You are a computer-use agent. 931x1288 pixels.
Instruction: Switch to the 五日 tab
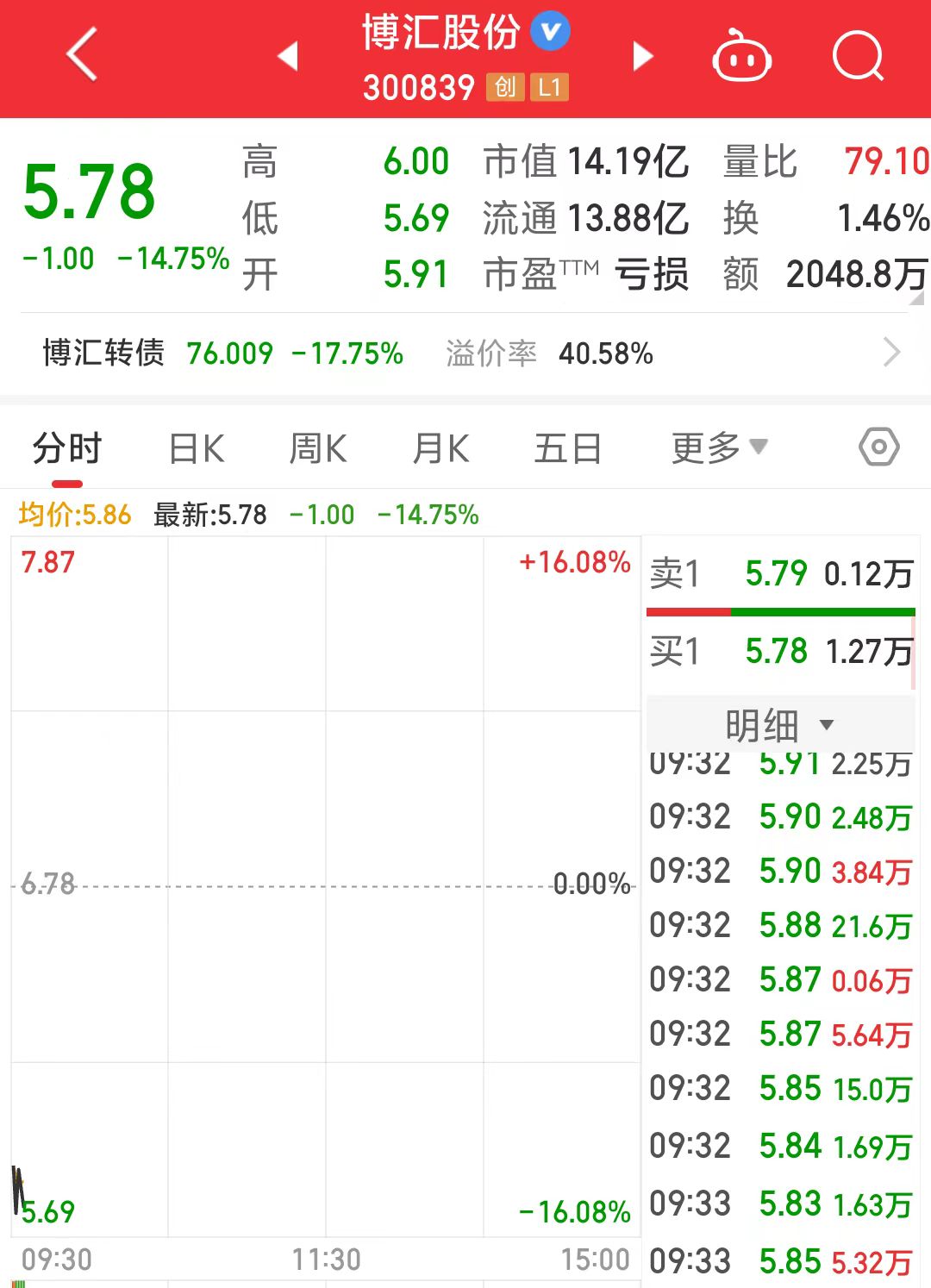[567, 449]
